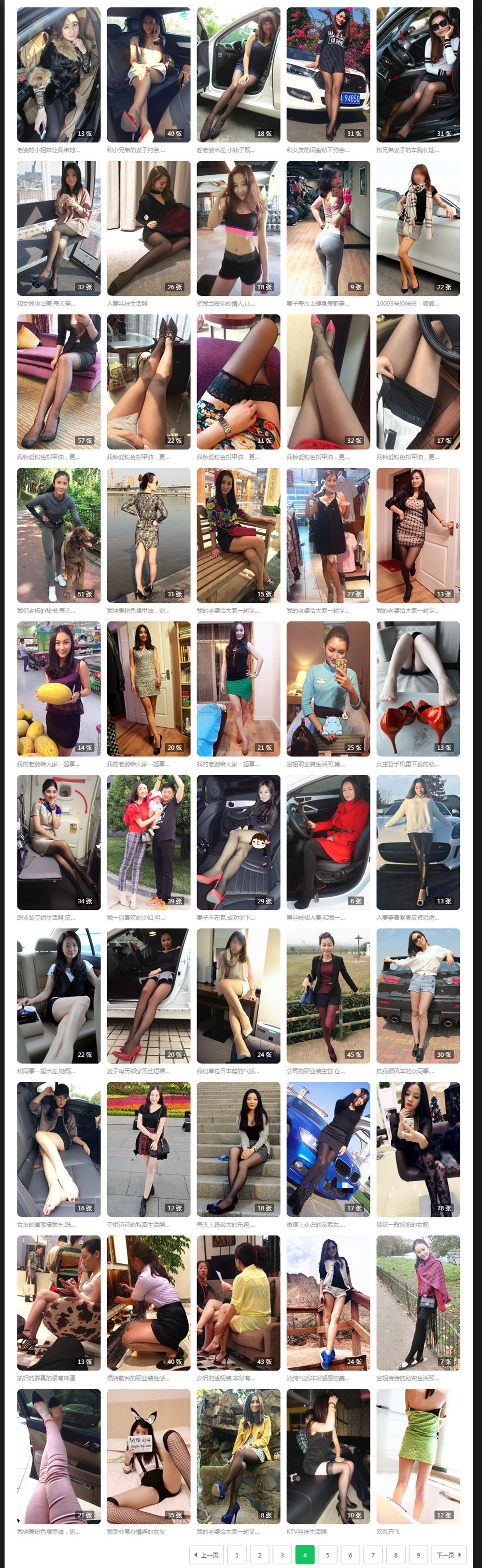Select page 6 in the pagination
This screenshot has height=1568, width=482.
[x=350, y=1554]
